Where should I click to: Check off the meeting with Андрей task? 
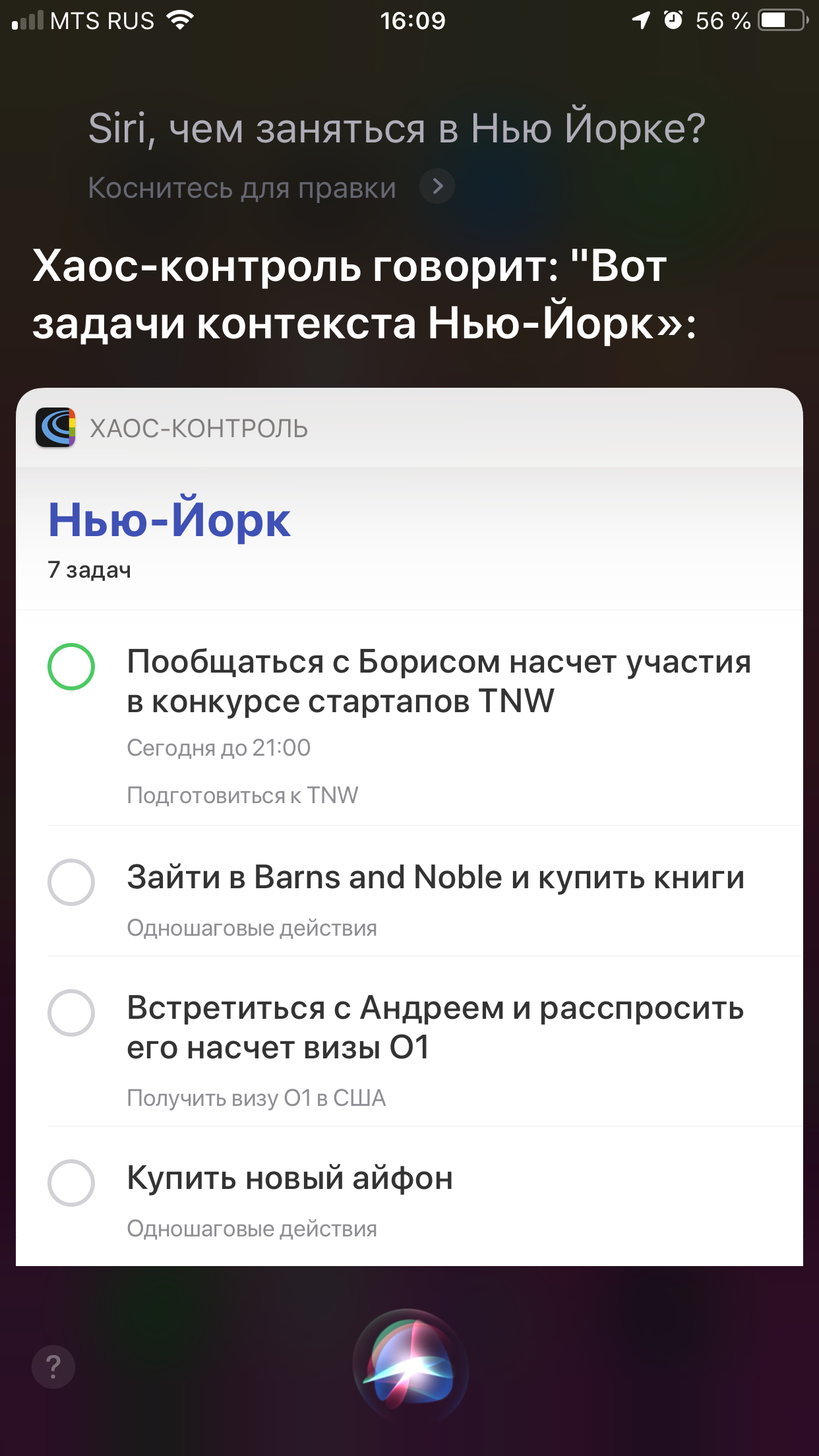click(71, 1013)
